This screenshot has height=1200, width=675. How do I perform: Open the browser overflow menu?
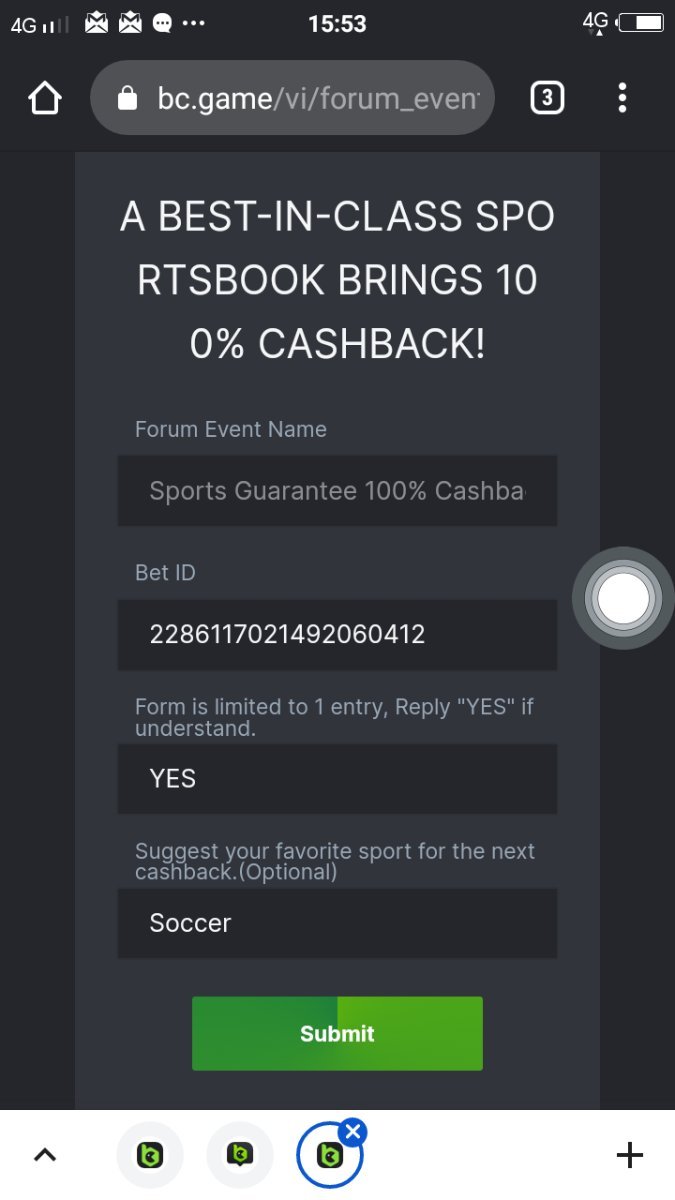(622, 98)
